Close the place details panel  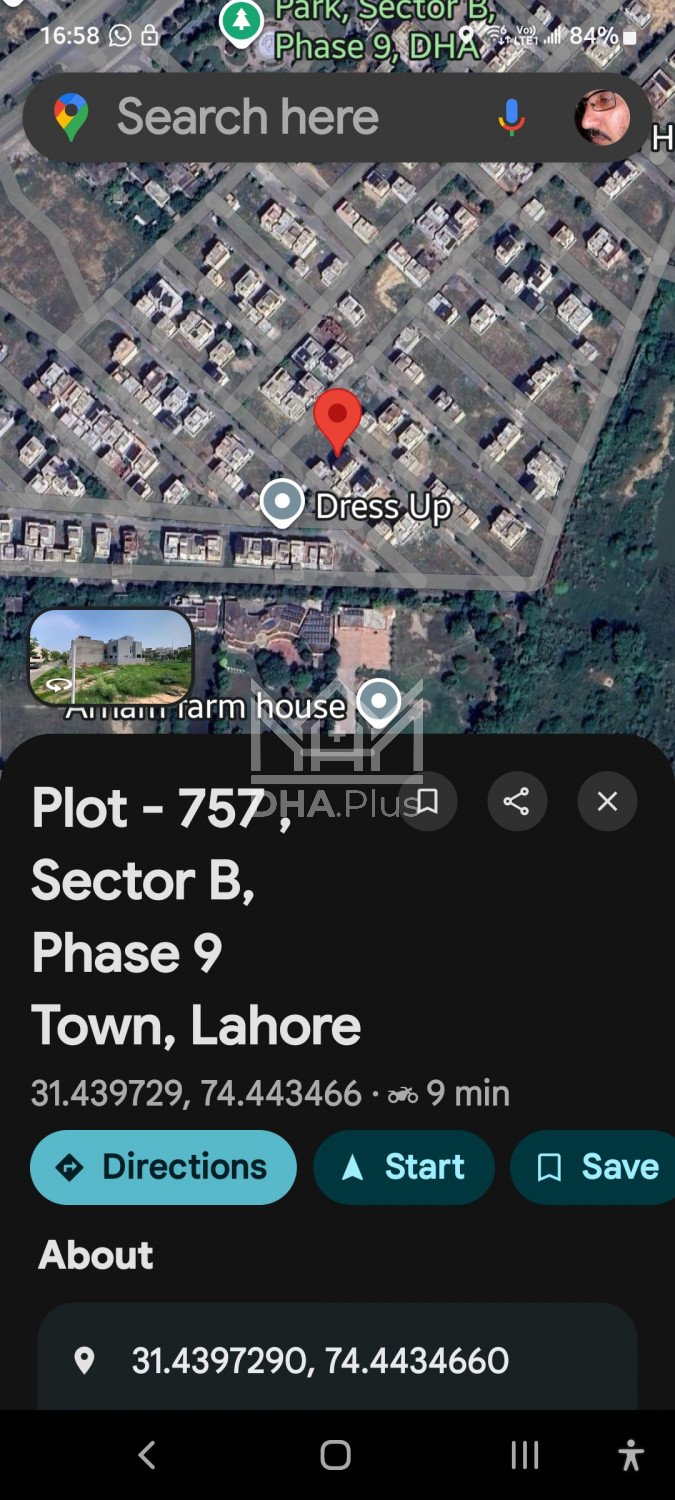coord(607,801)
